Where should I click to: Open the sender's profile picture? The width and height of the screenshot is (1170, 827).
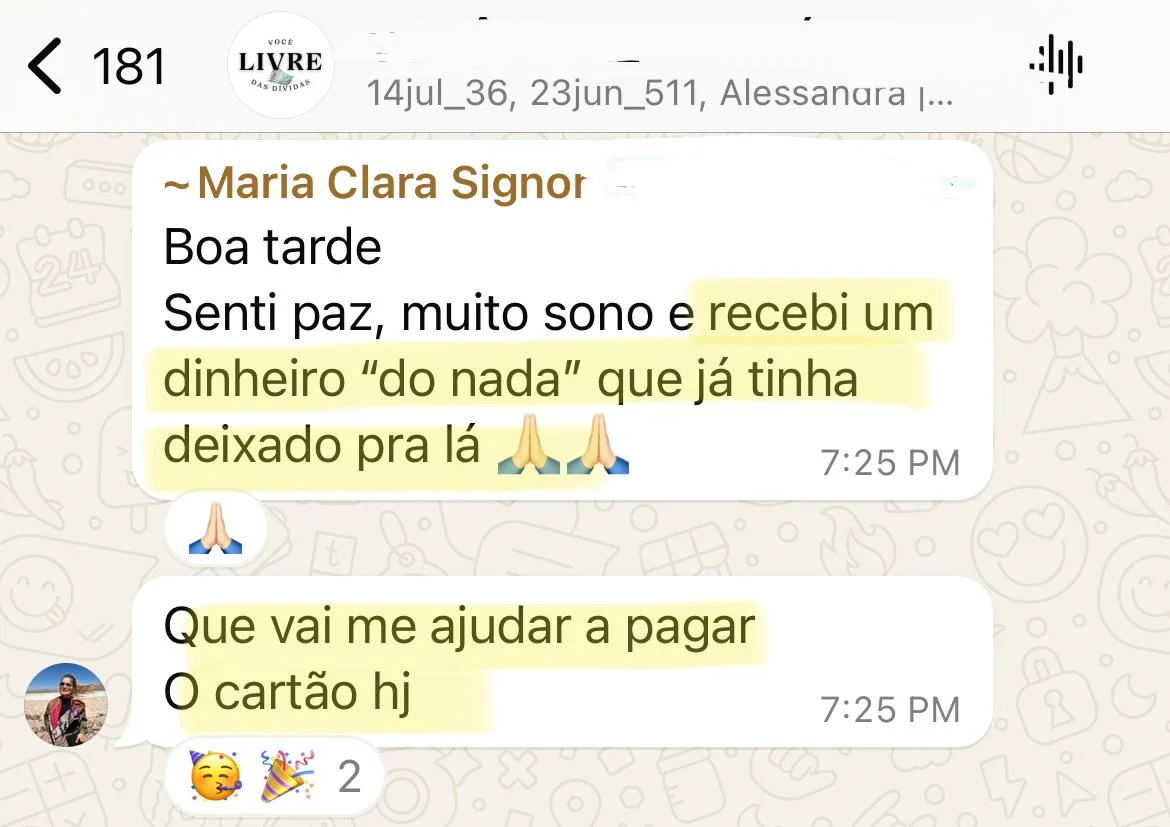click(x=66, y=704)
